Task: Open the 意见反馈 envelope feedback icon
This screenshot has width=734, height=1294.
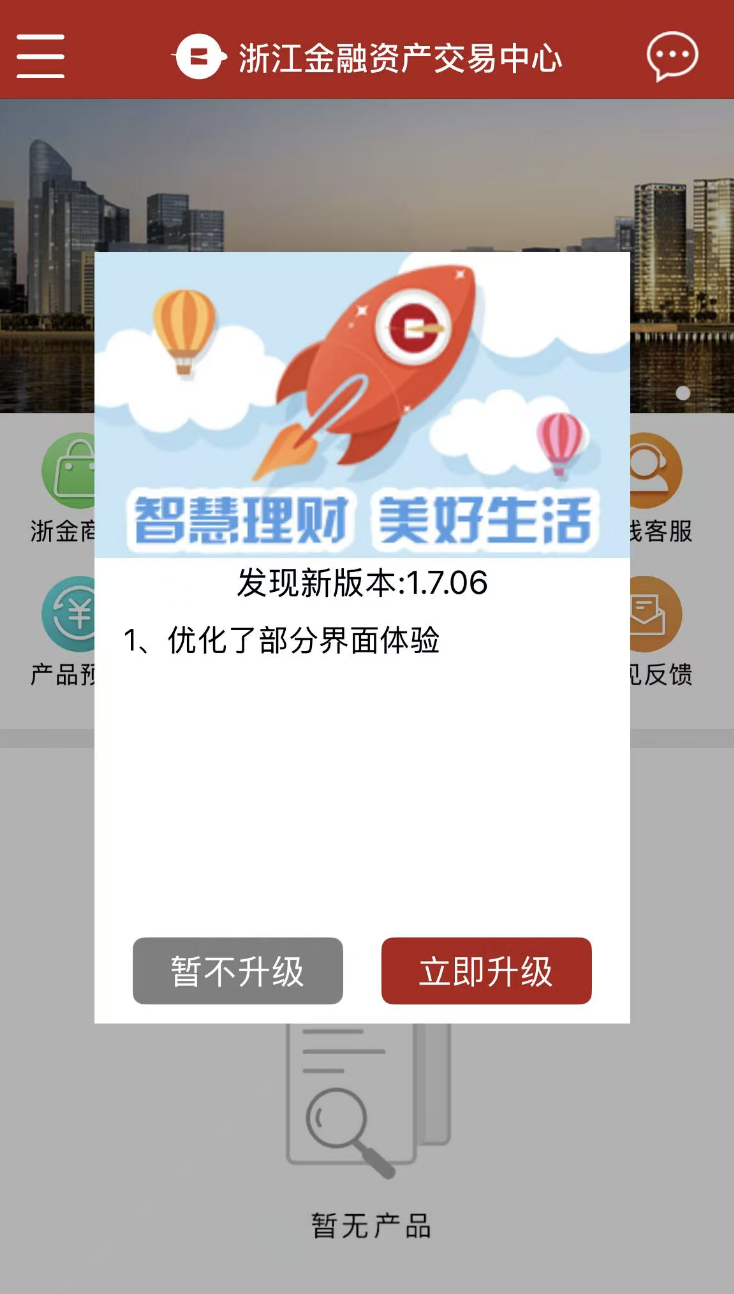Action: coord(655,613)
